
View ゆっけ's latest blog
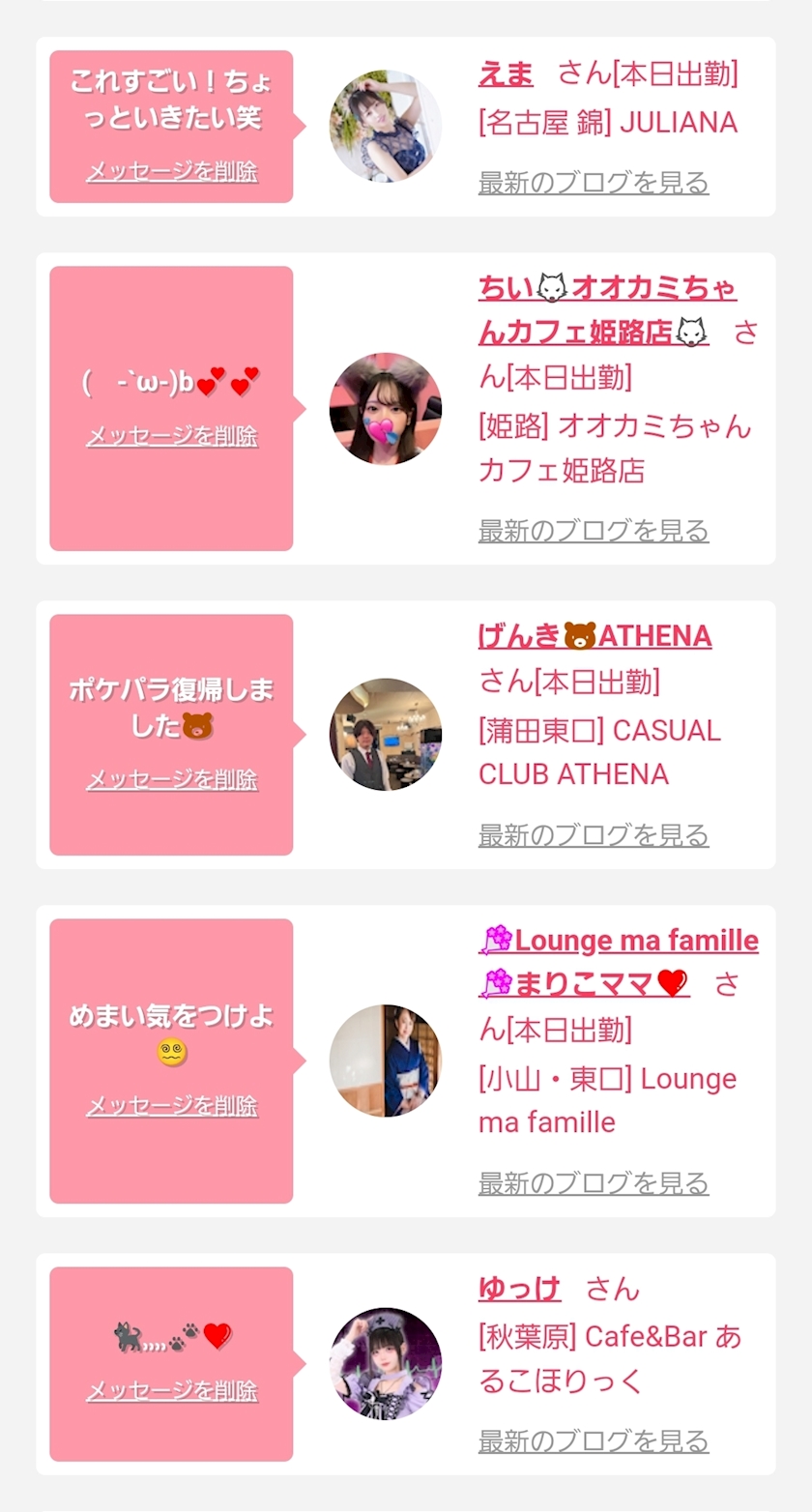[x=594, y=1441]
